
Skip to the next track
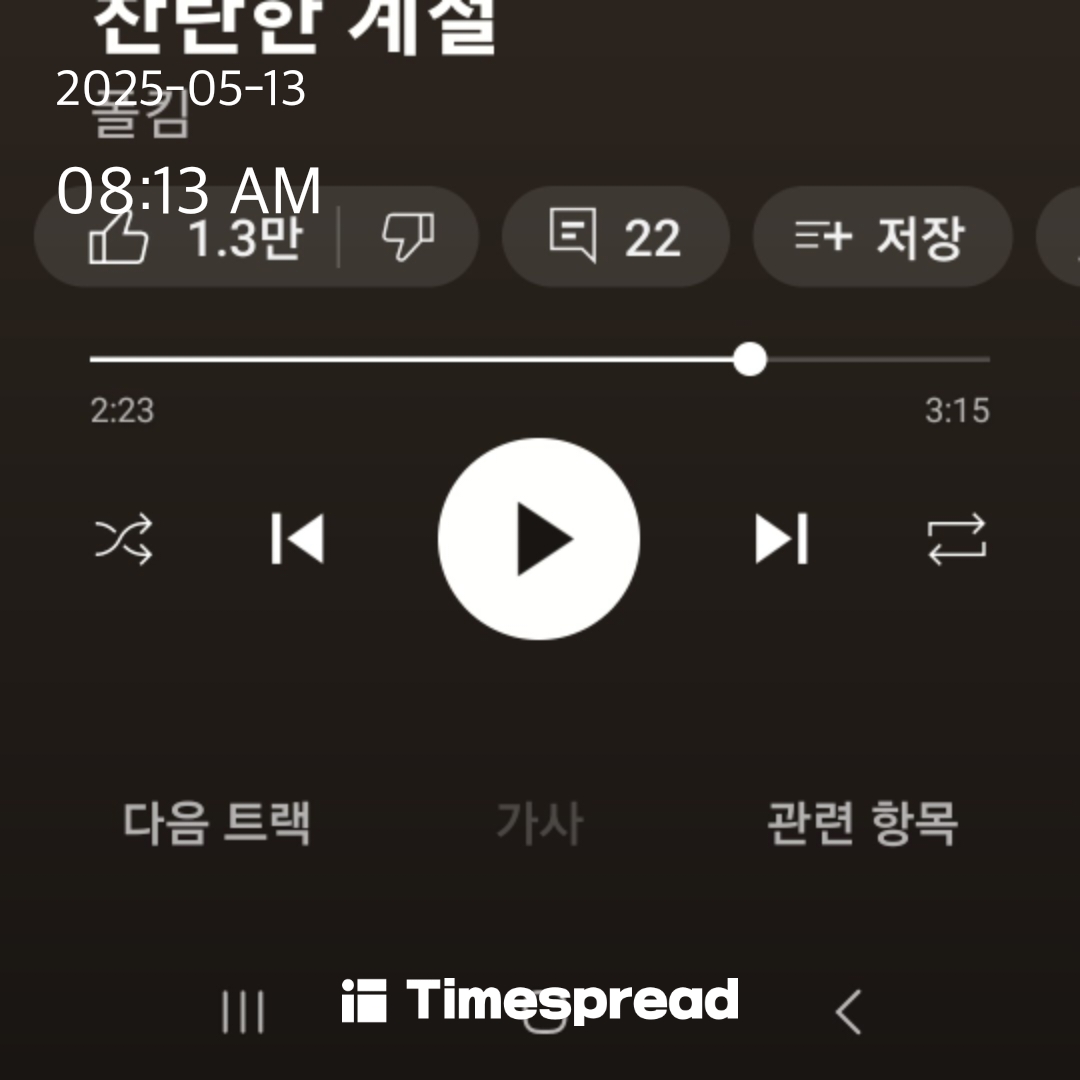[x=781, y=540]
